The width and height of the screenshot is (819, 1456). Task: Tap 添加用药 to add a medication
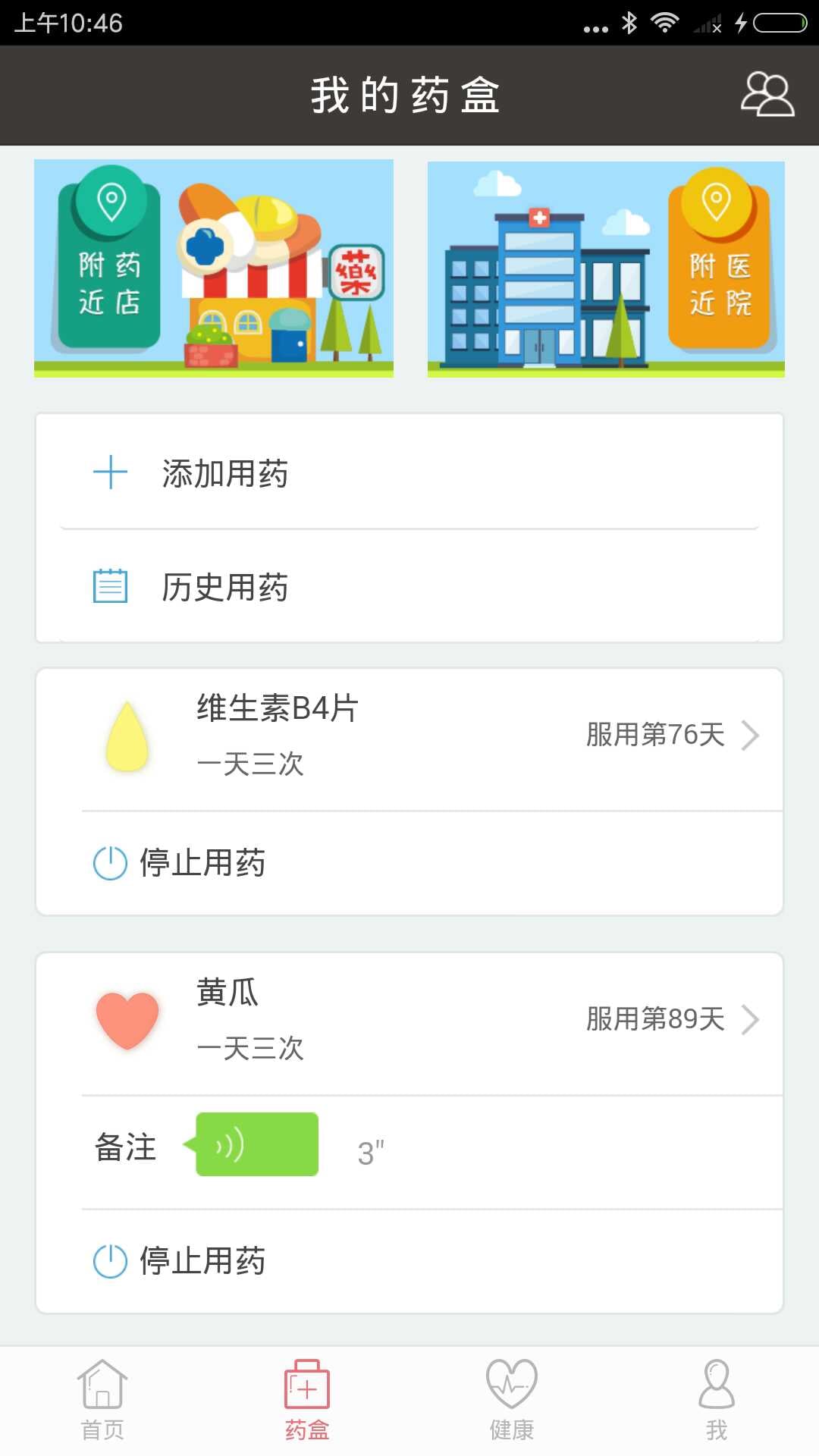tap(409, 472)
